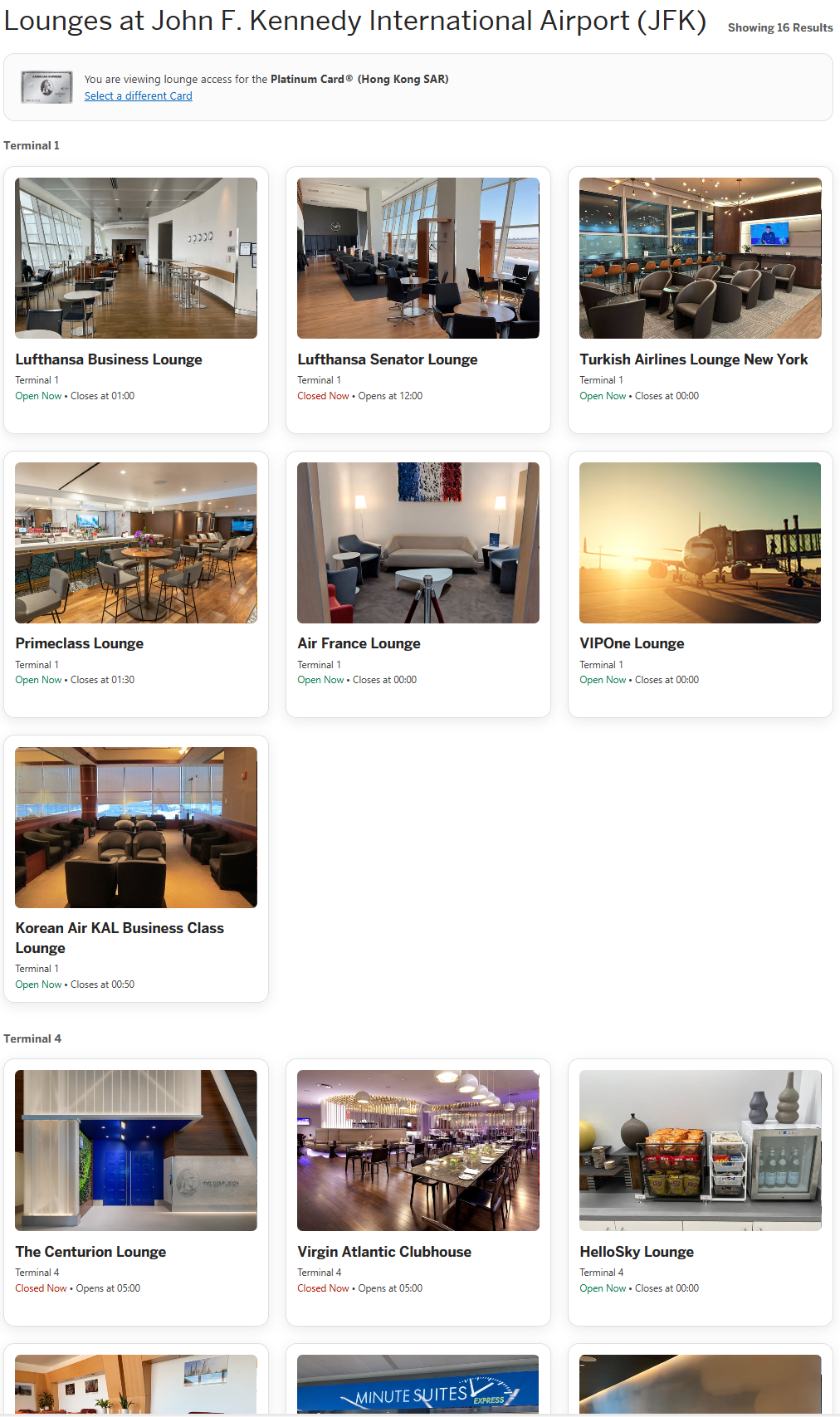Select a different Card link

click(138, 96)
